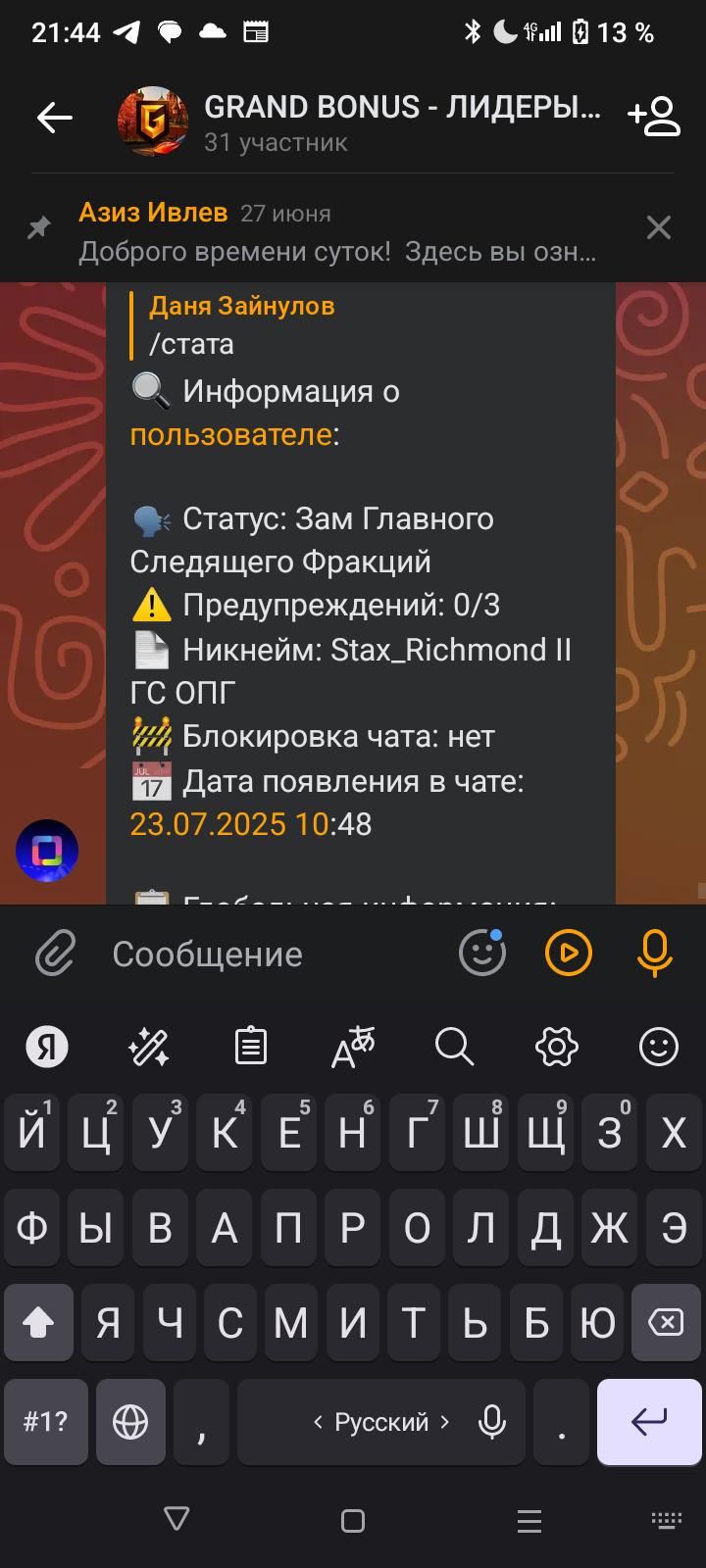The height and width of the screenshot is (1568, 706).
Task: Tap the backspace key
Action: (666, 1323)
